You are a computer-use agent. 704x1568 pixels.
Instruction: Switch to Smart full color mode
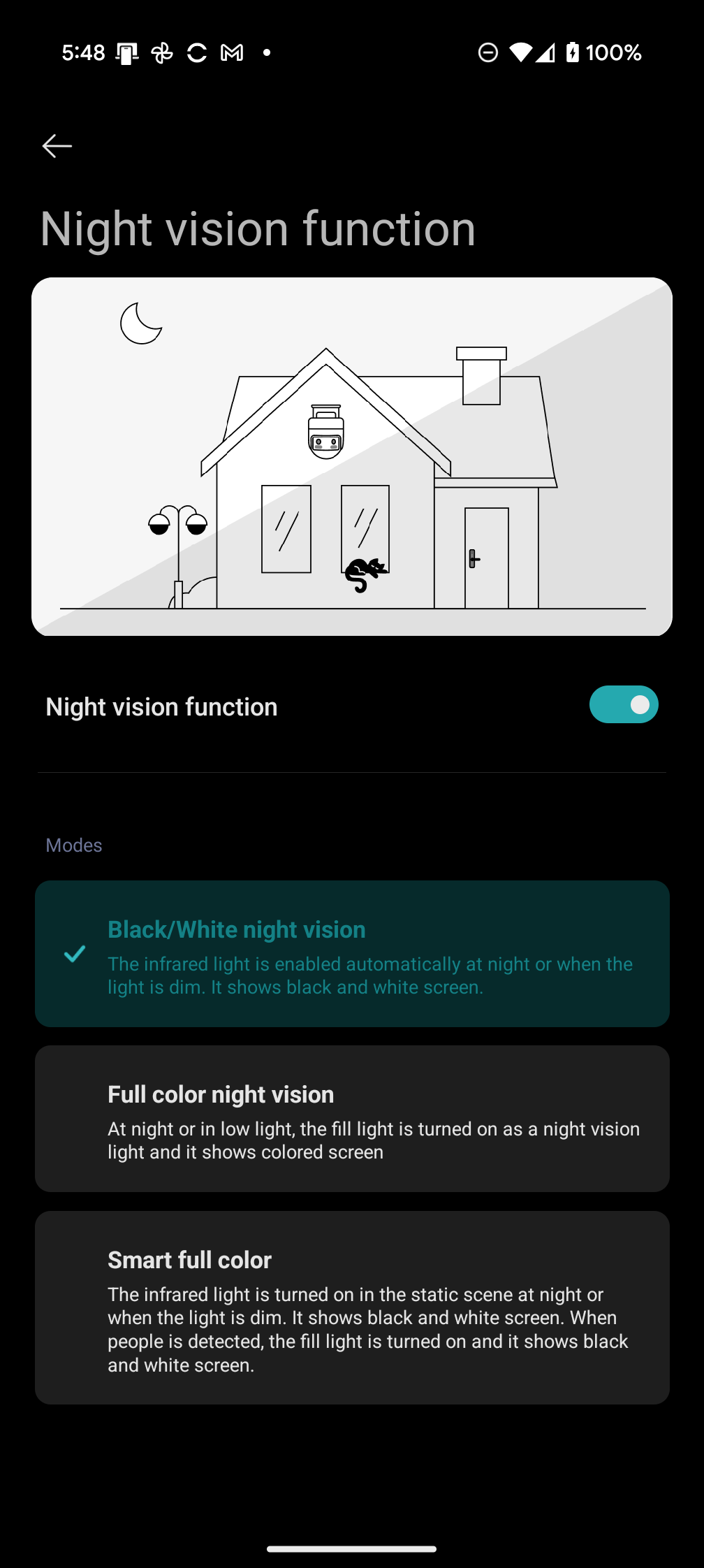pyautogui.click(x=352, y=1307)
